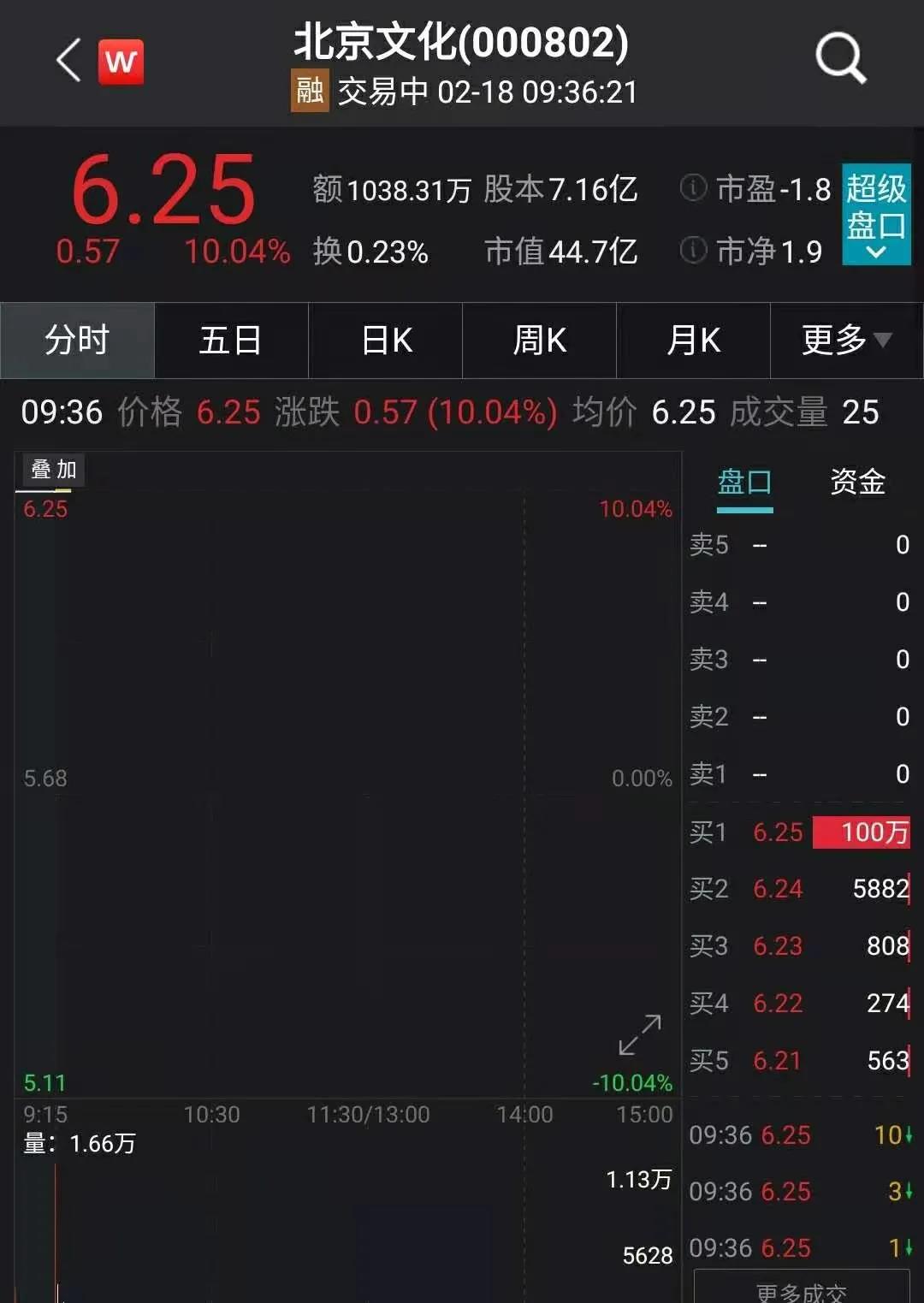Switch to the 资金 tab
Screen dimensions: 924x1303
(857, 483)
